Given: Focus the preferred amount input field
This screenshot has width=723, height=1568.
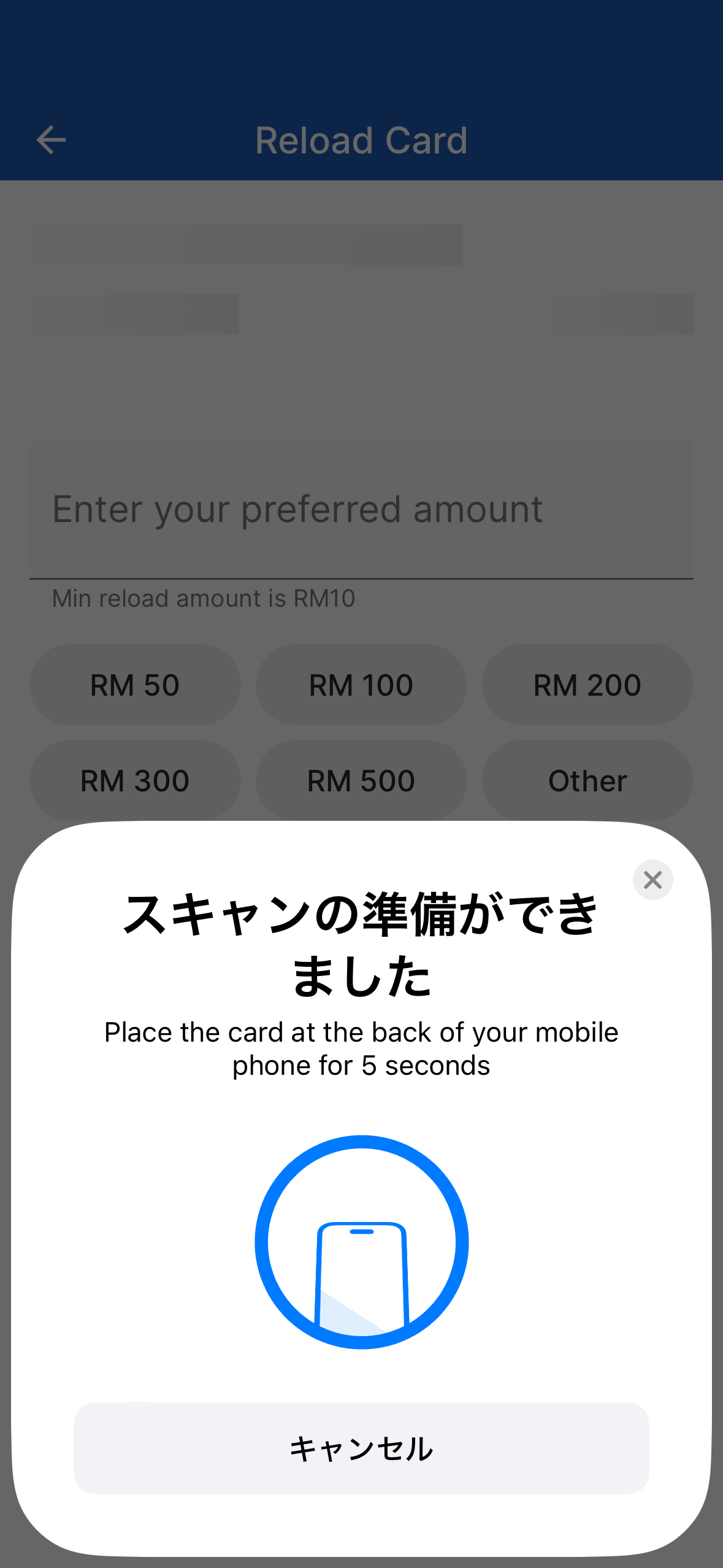Looking at the screenshot, I should (x=361, y=509).
